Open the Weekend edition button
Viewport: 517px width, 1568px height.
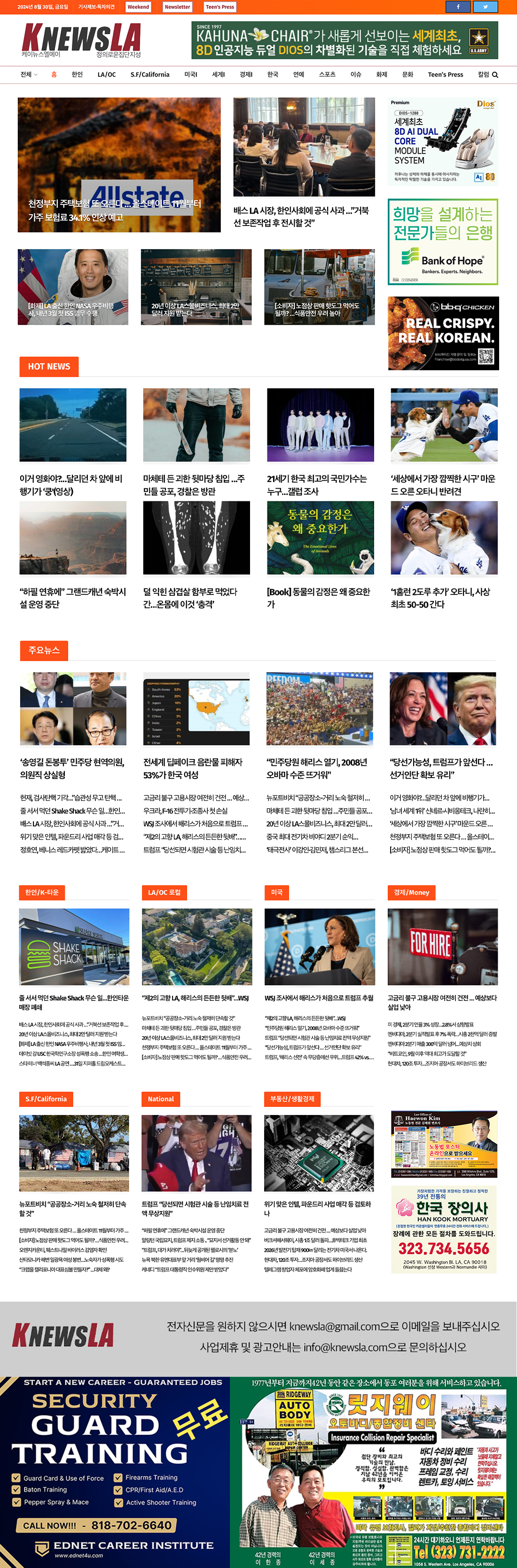coord(138,7)
